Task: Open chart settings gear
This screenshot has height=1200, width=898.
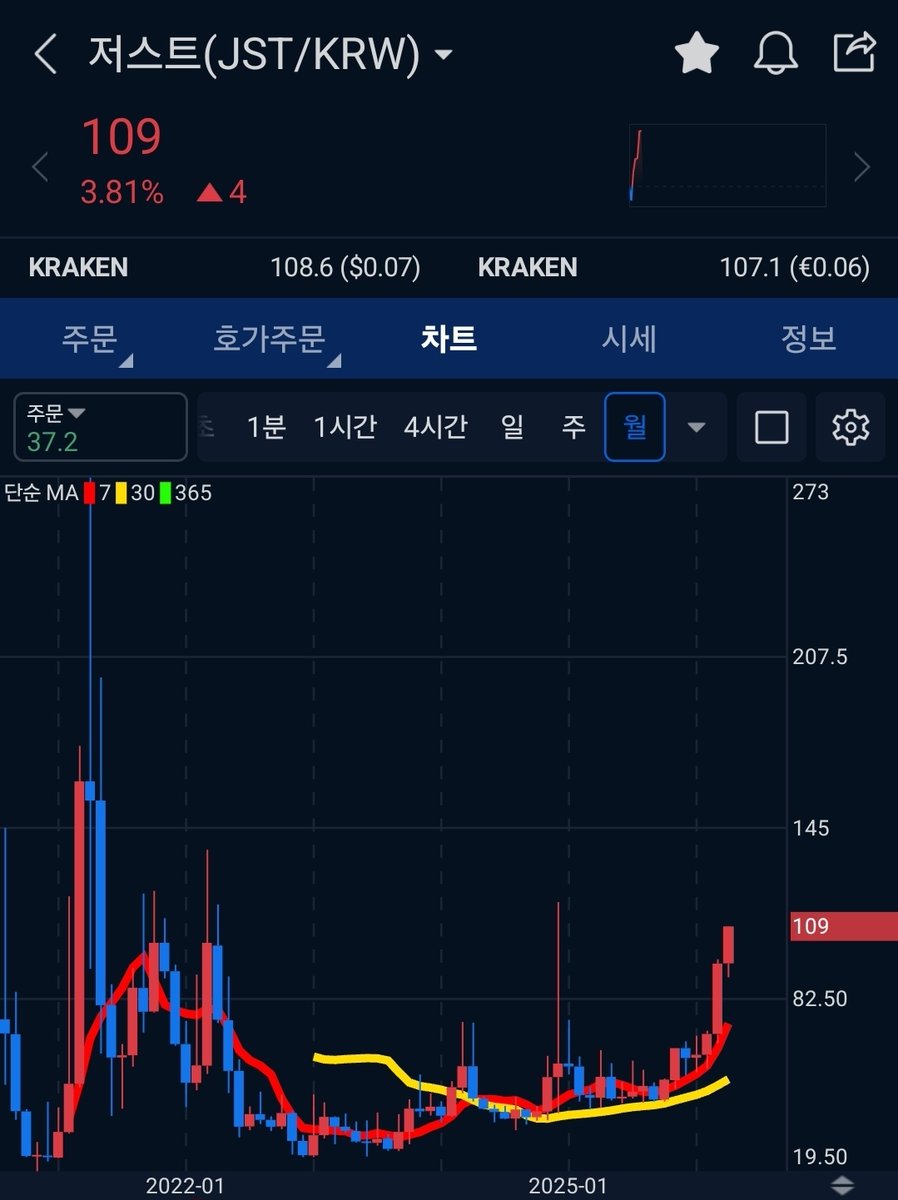Action: click(851, 428)
